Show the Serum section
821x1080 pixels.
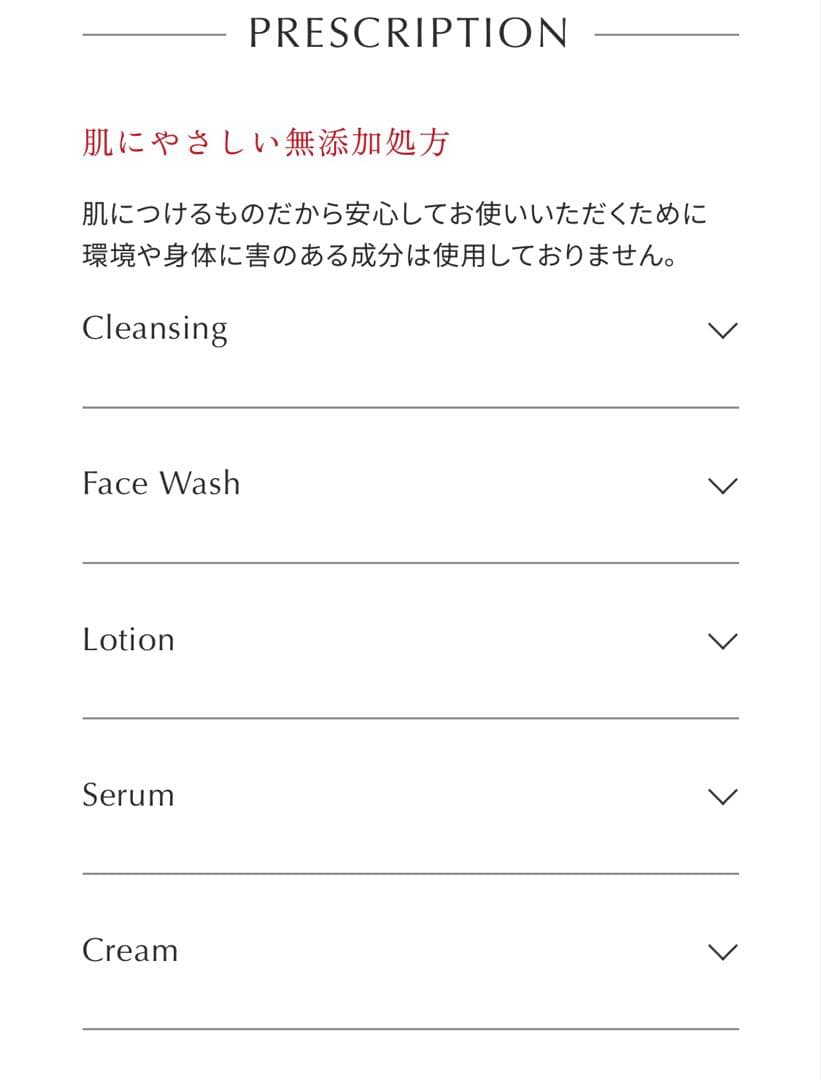pos(721,796)
